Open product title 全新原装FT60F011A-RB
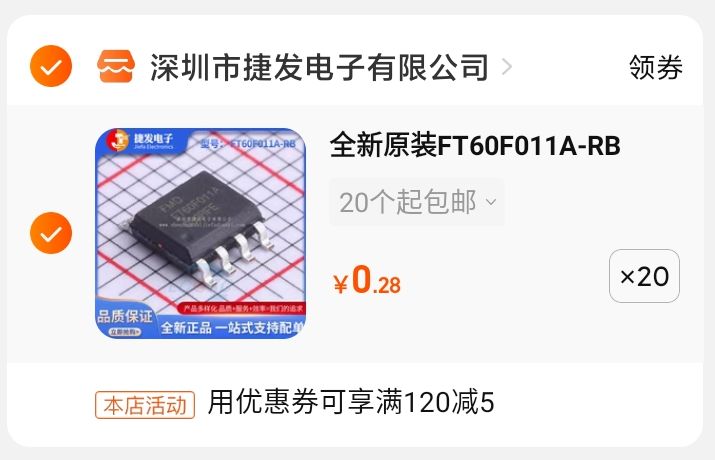Screen dimensions: 715x460 pyautogui.click(x=475, y=146)
